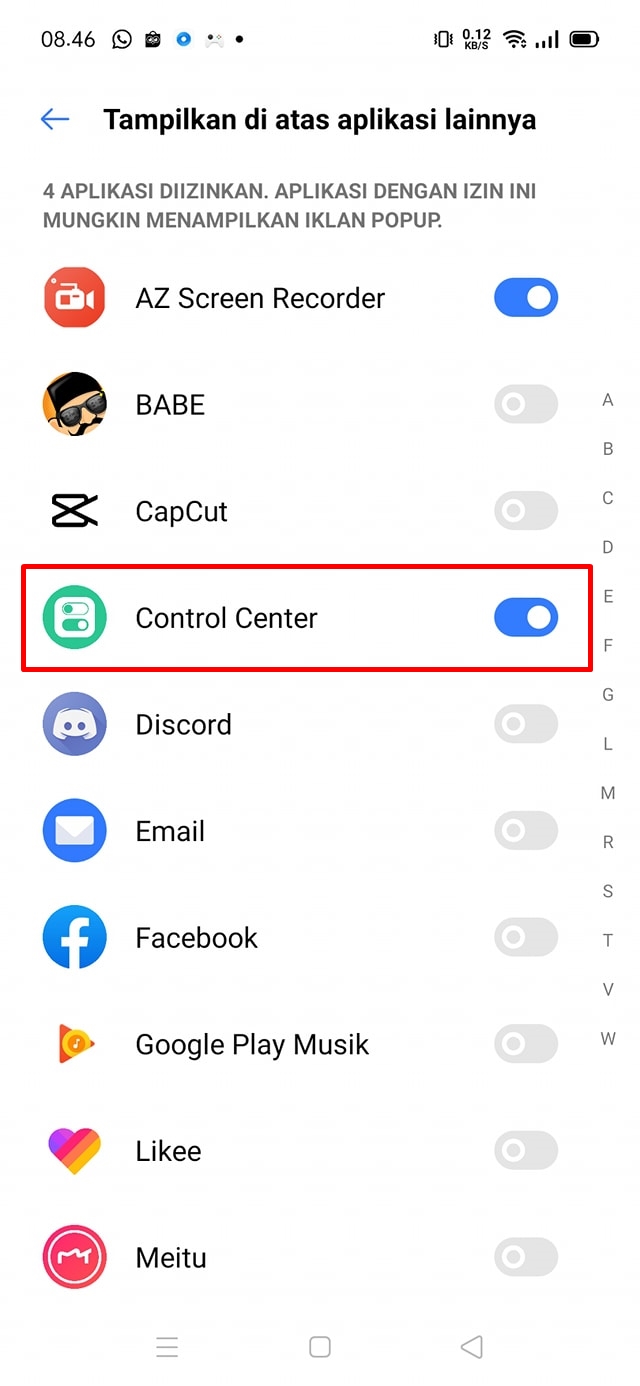Go to home screen via navigation bar
This screenshot has width=640, height=1386.
(320, 1347)
